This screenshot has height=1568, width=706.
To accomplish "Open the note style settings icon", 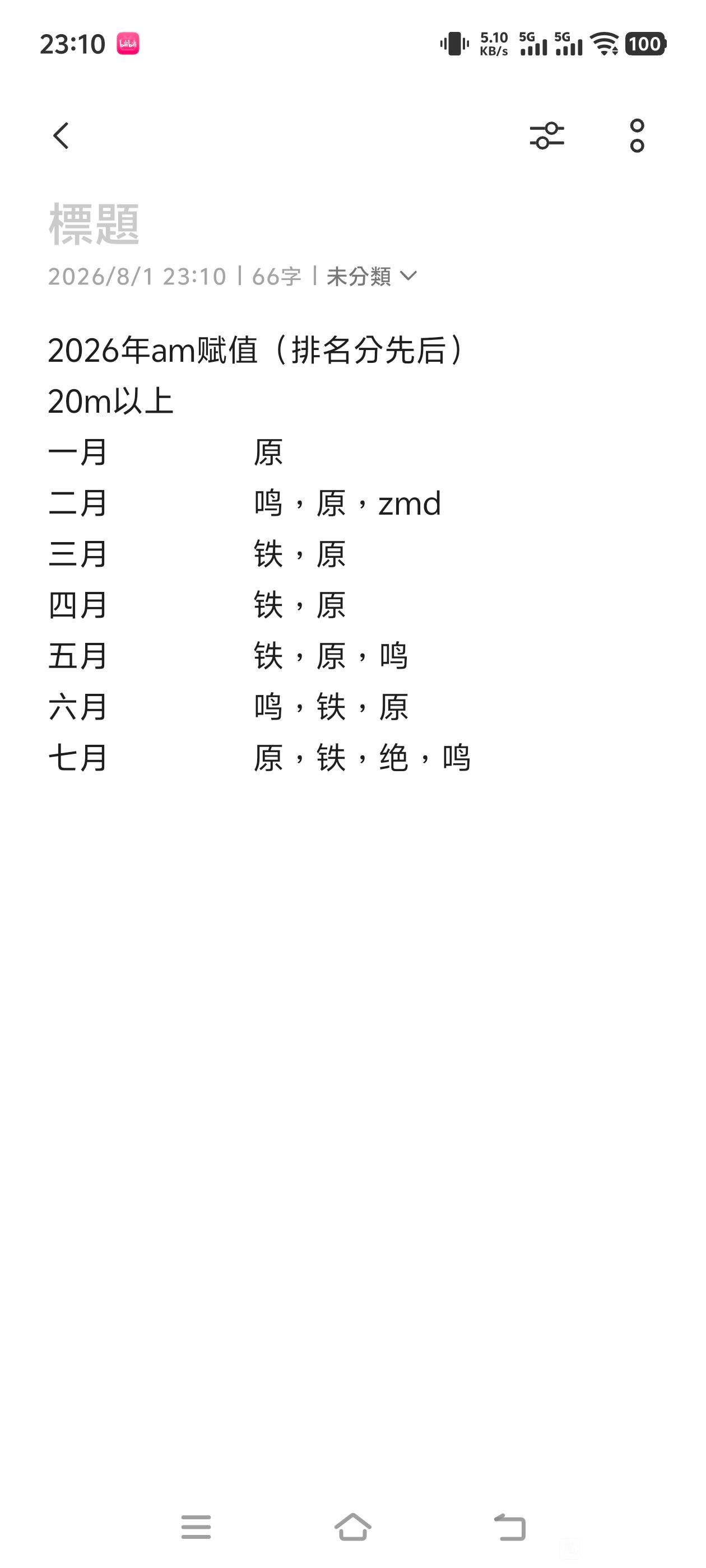I will (x=547, y=135).
